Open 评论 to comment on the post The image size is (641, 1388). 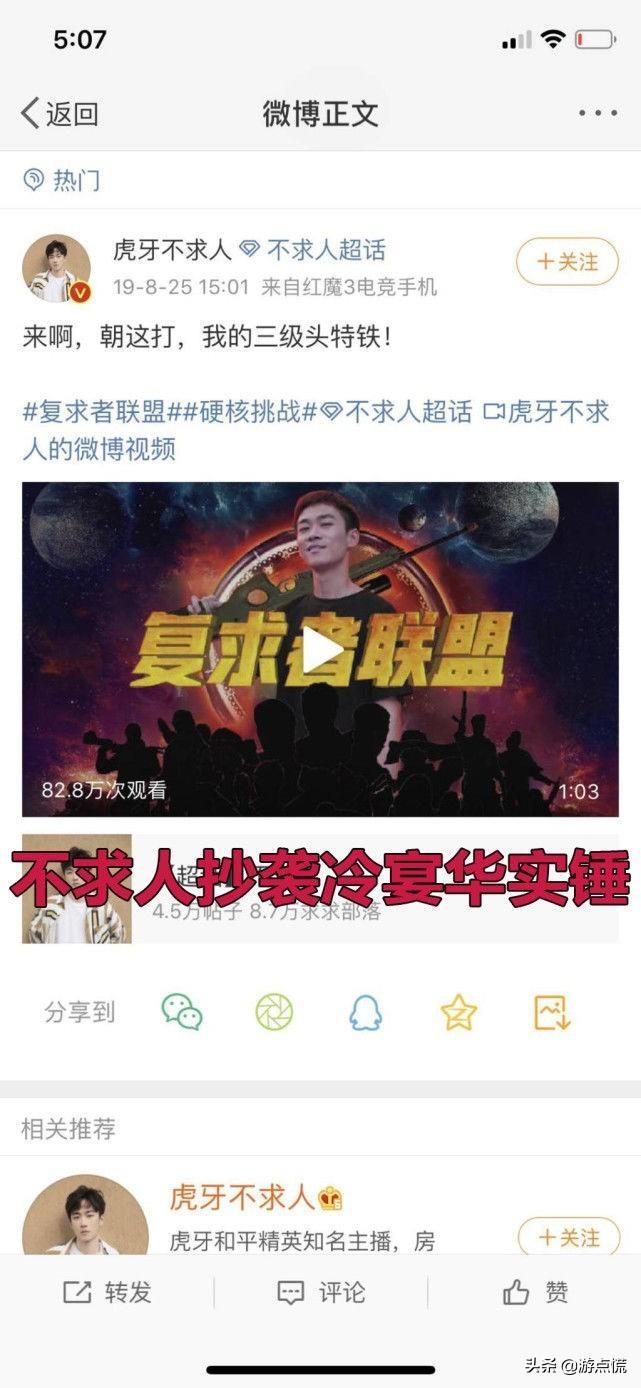pyautogui.click(x=321, y=1292)
